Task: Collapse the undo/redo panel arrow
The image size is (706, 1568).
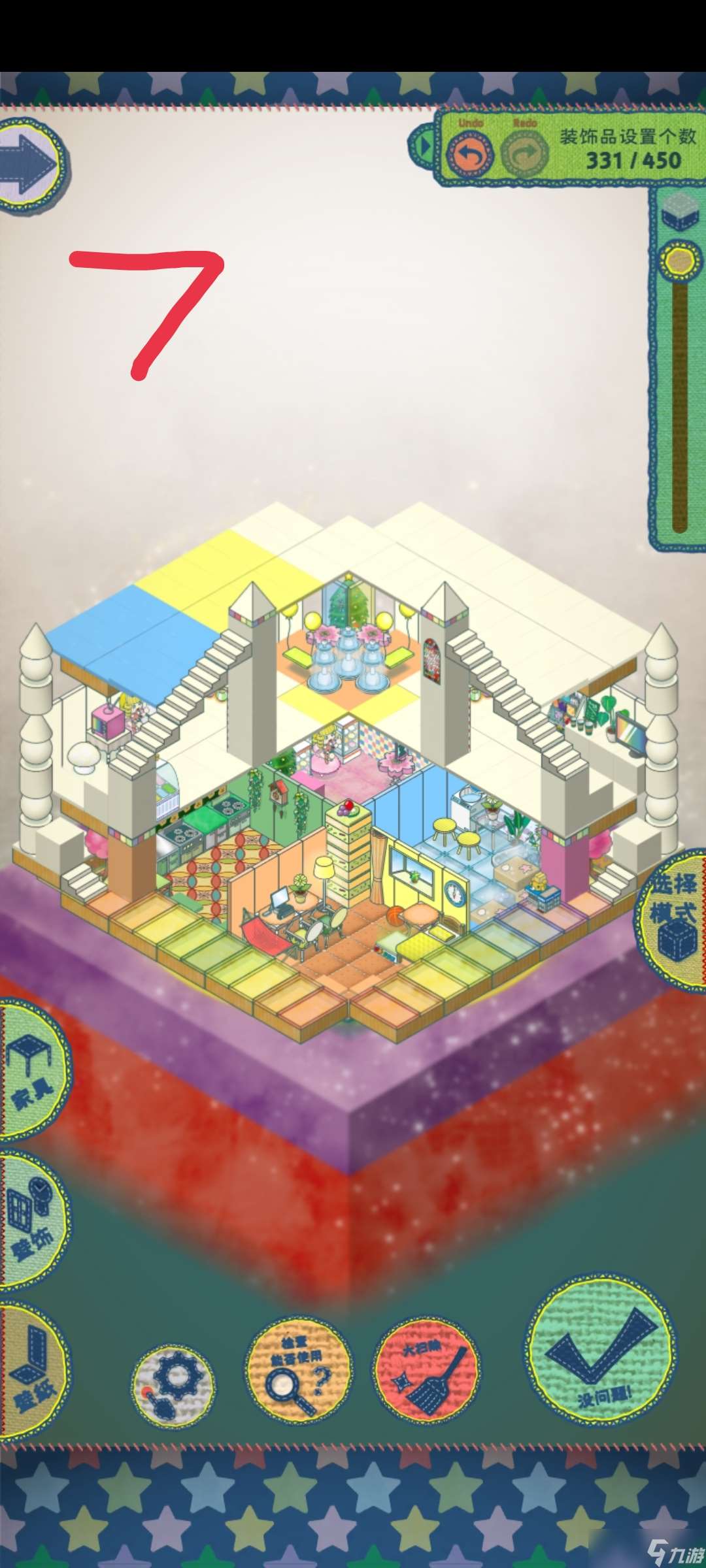Action: [x=422, y=146]
